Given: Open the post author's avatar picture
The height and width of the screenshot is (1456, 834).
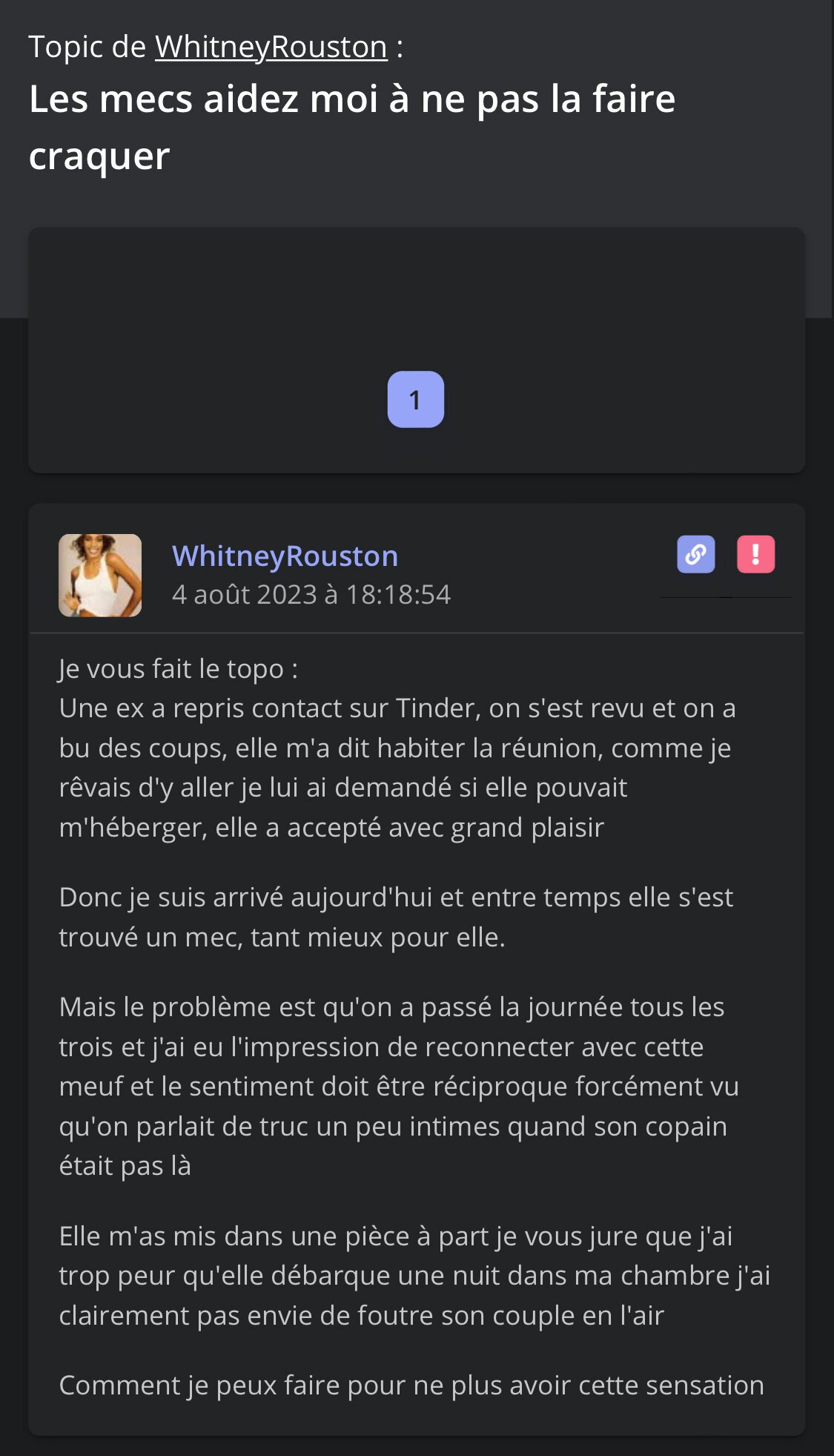Looking at the screenshot, I should pyautogui.click(x=100, y=576).
